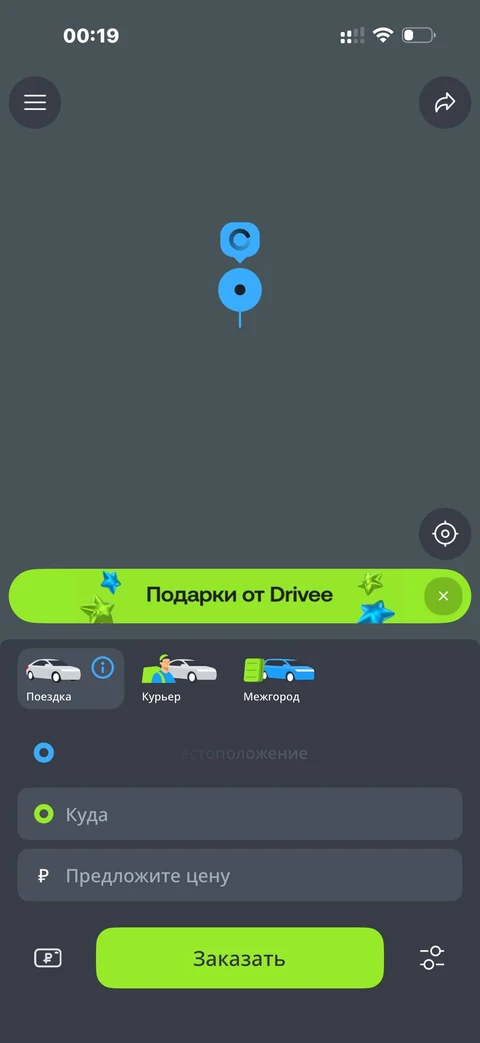Open the hamburger menu
The width and height of the screenshot is (480, 1043).
pyautogui.click(x=35, y=102)
